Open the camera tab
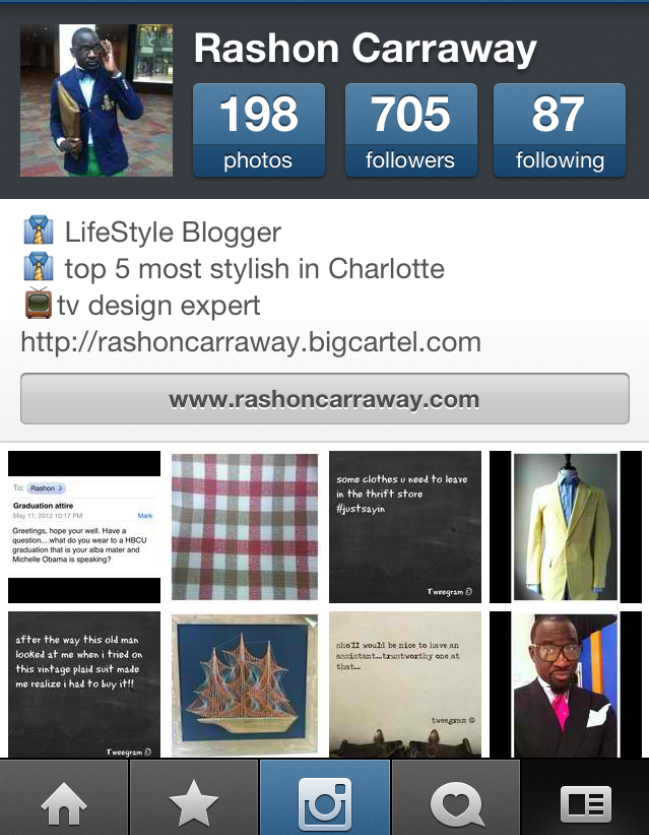649x835 pixels. (x=324, y=799)
